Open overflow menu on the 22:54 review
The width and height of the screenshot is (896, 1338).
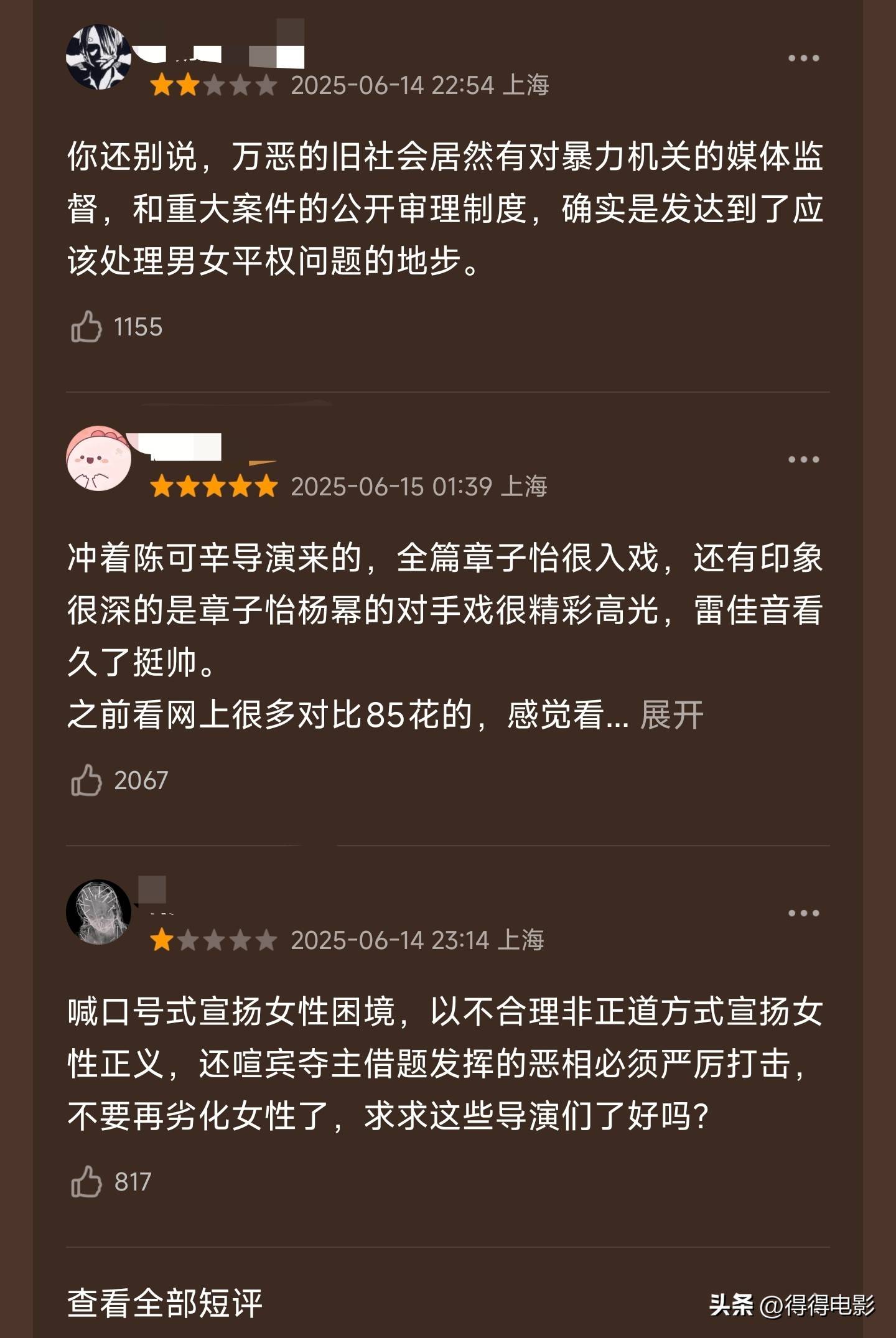(x=803, y=58)
